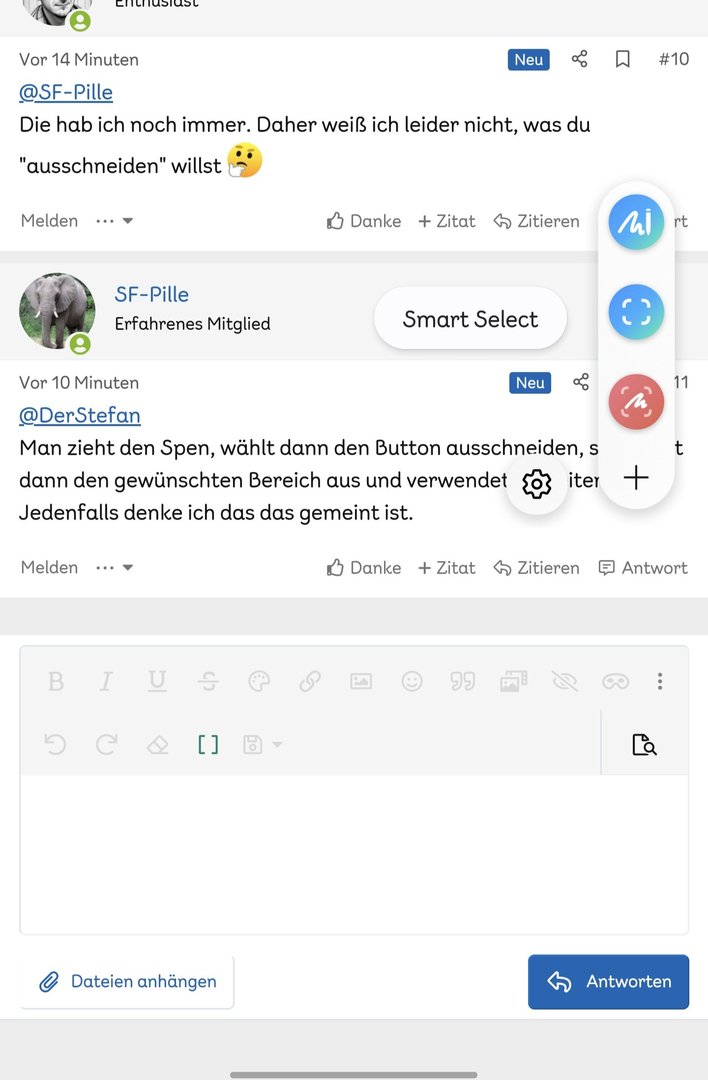This screenshot has height=1080, width=708.
Task: Preview the post with the magnifier icon
Action: pos(644,744)
